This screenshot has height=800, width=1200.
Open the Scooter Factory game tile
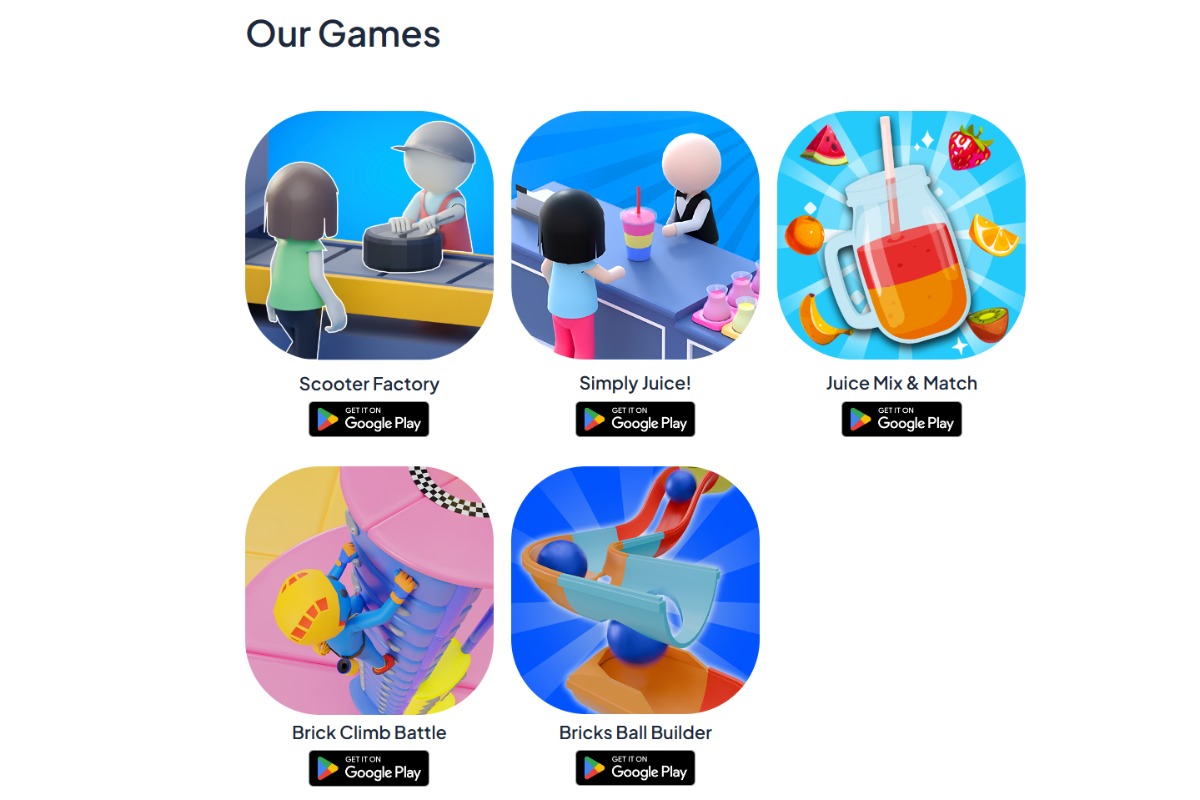(369, 235)
